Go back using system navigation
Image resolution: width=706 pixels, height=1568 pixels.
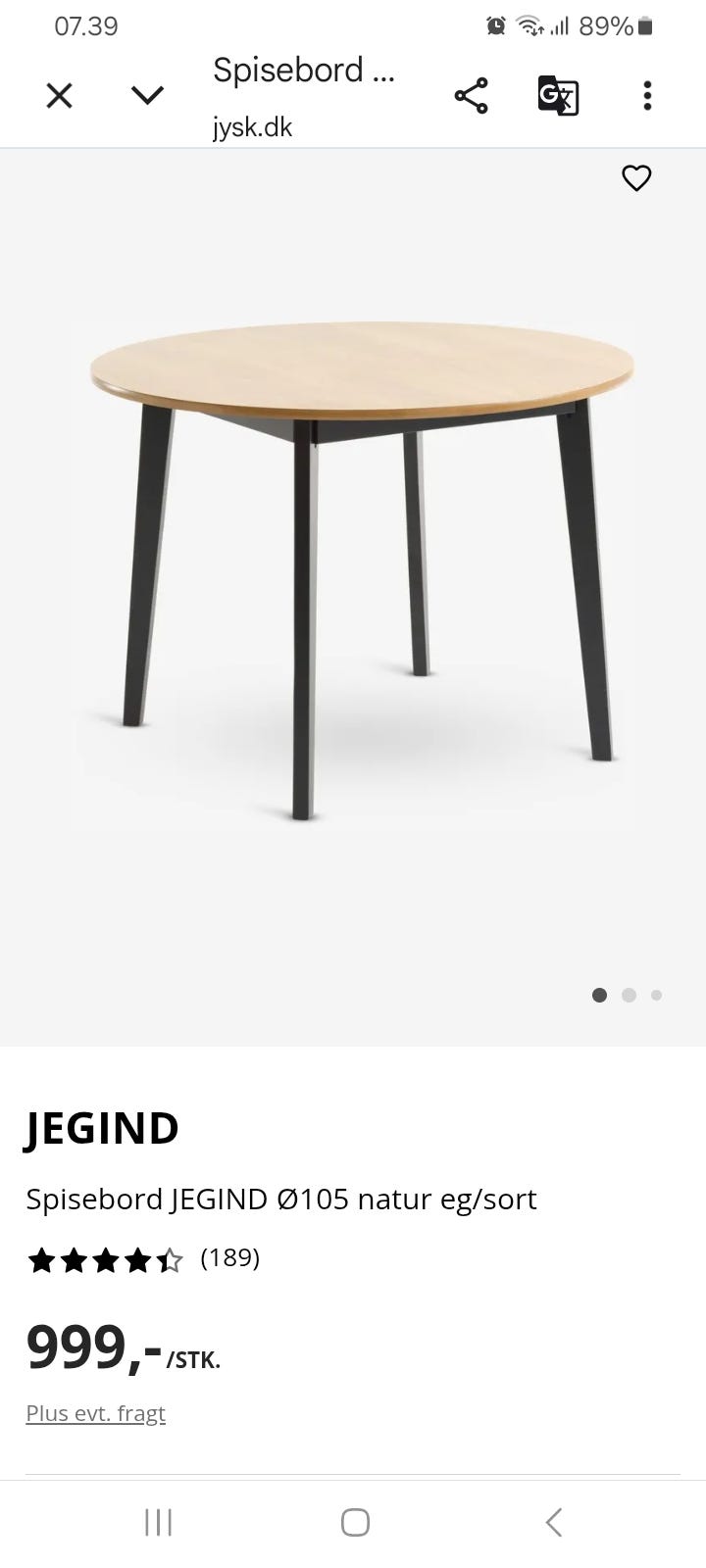click(x=553, y=1522)
